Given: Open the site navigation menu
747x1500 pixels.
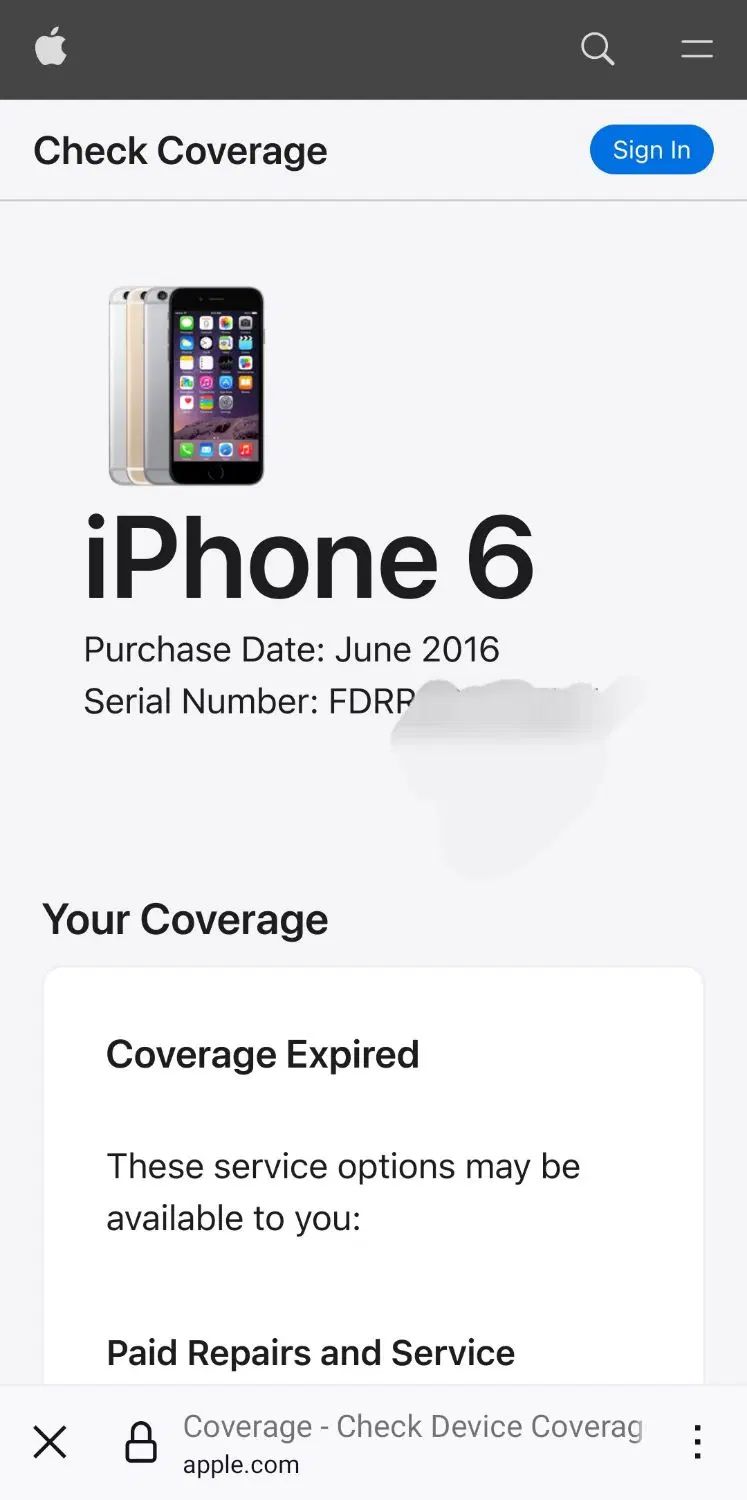Looking at the screenshot, I should (696, 48).
